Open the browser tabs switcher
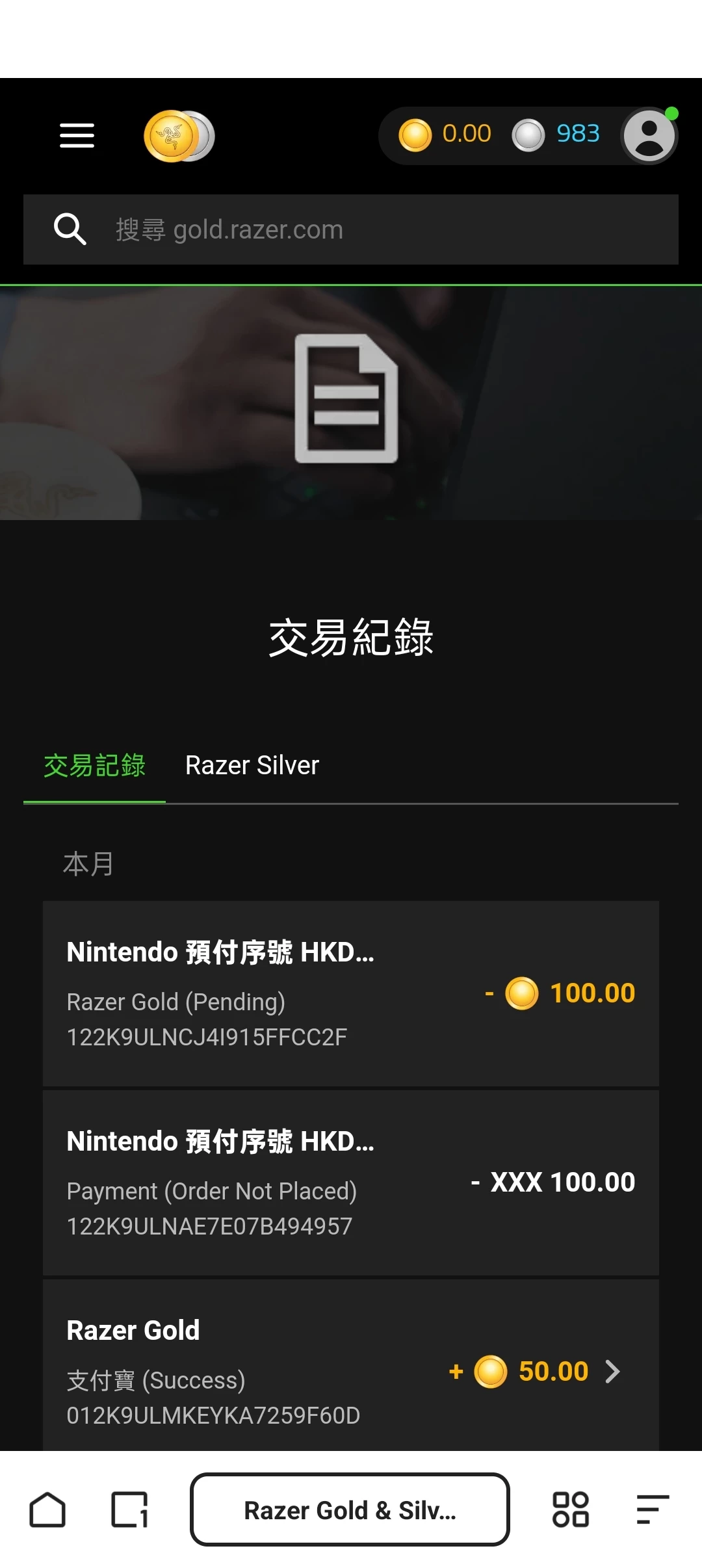 pyautogui.click(x=129, y=1509)
